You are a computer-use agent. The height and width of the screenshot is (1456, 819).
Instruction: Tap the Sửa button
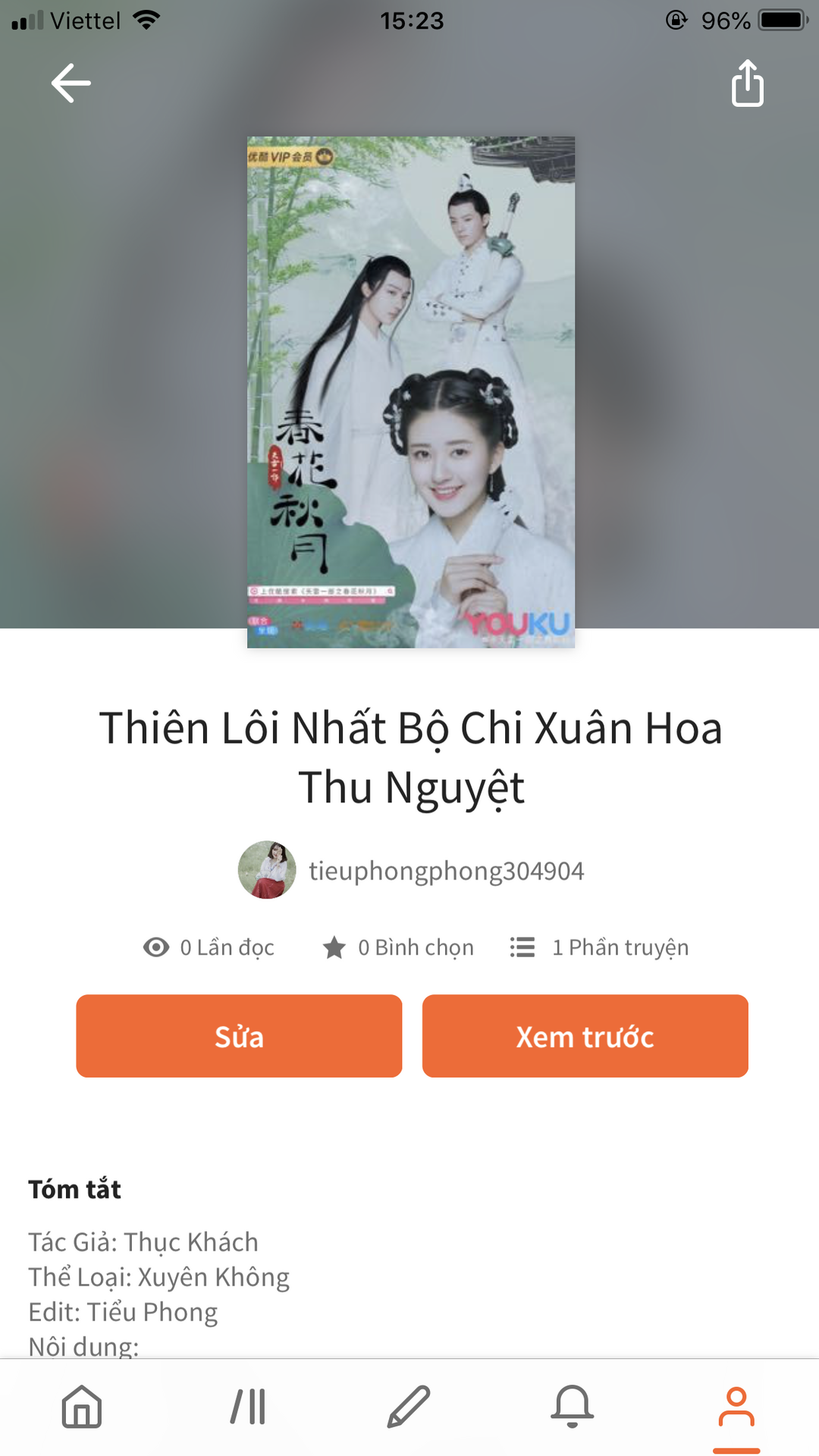tap(239, 1036)
